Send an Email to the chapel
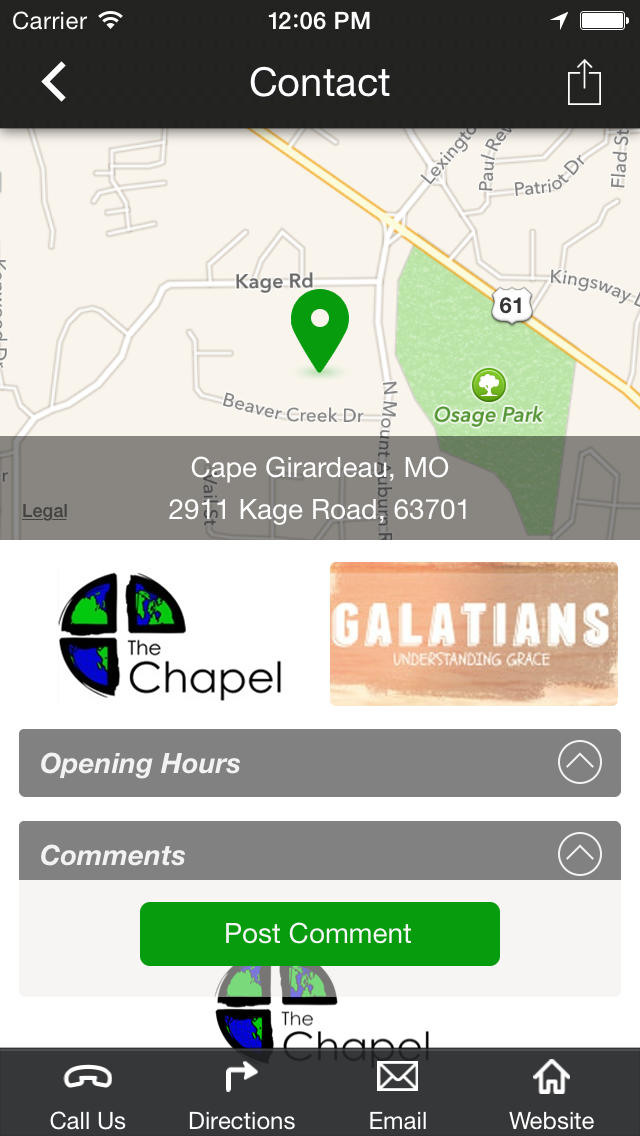 point(397,1093)
